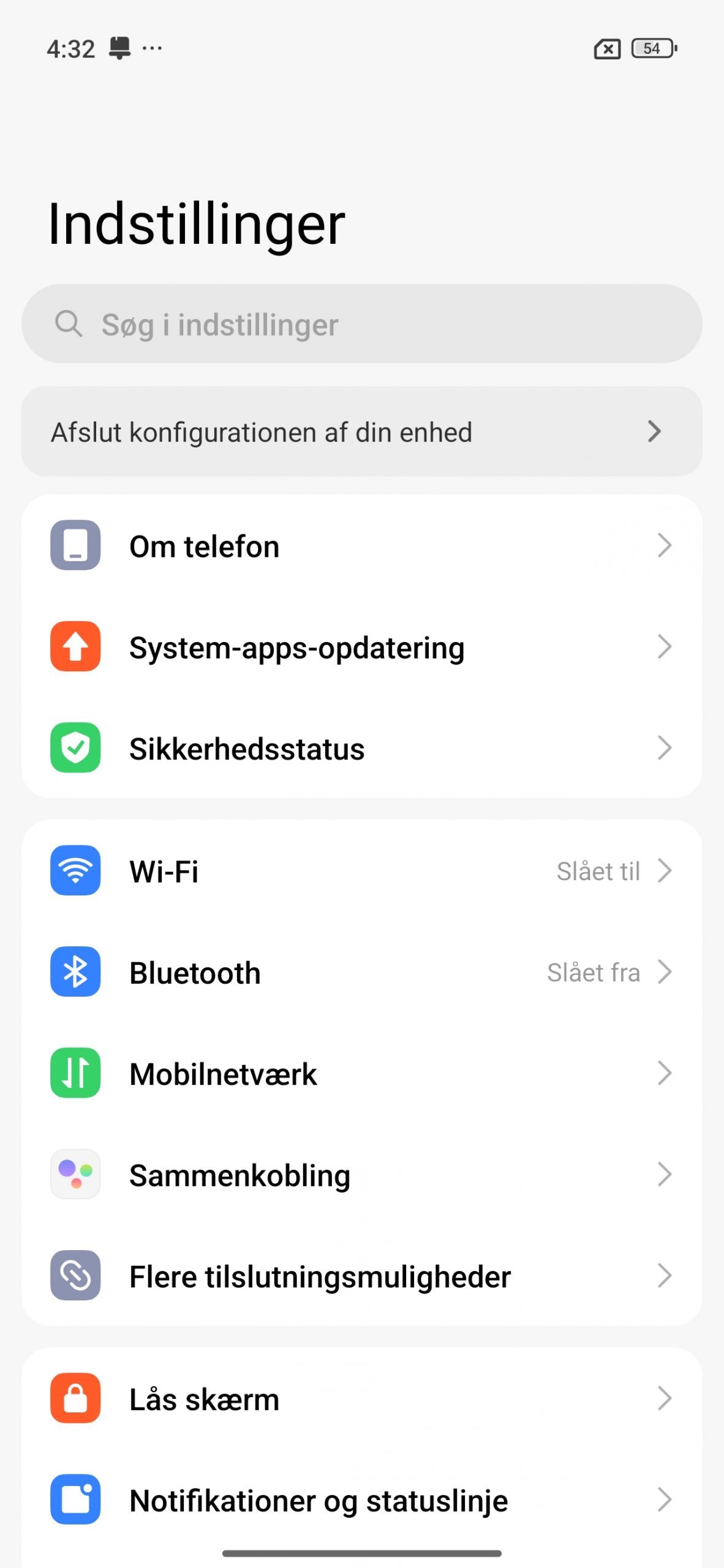724x1568 pixels.
Task: View Flere tilslutningsmuligheder
Action: (x=361, y=1276)
